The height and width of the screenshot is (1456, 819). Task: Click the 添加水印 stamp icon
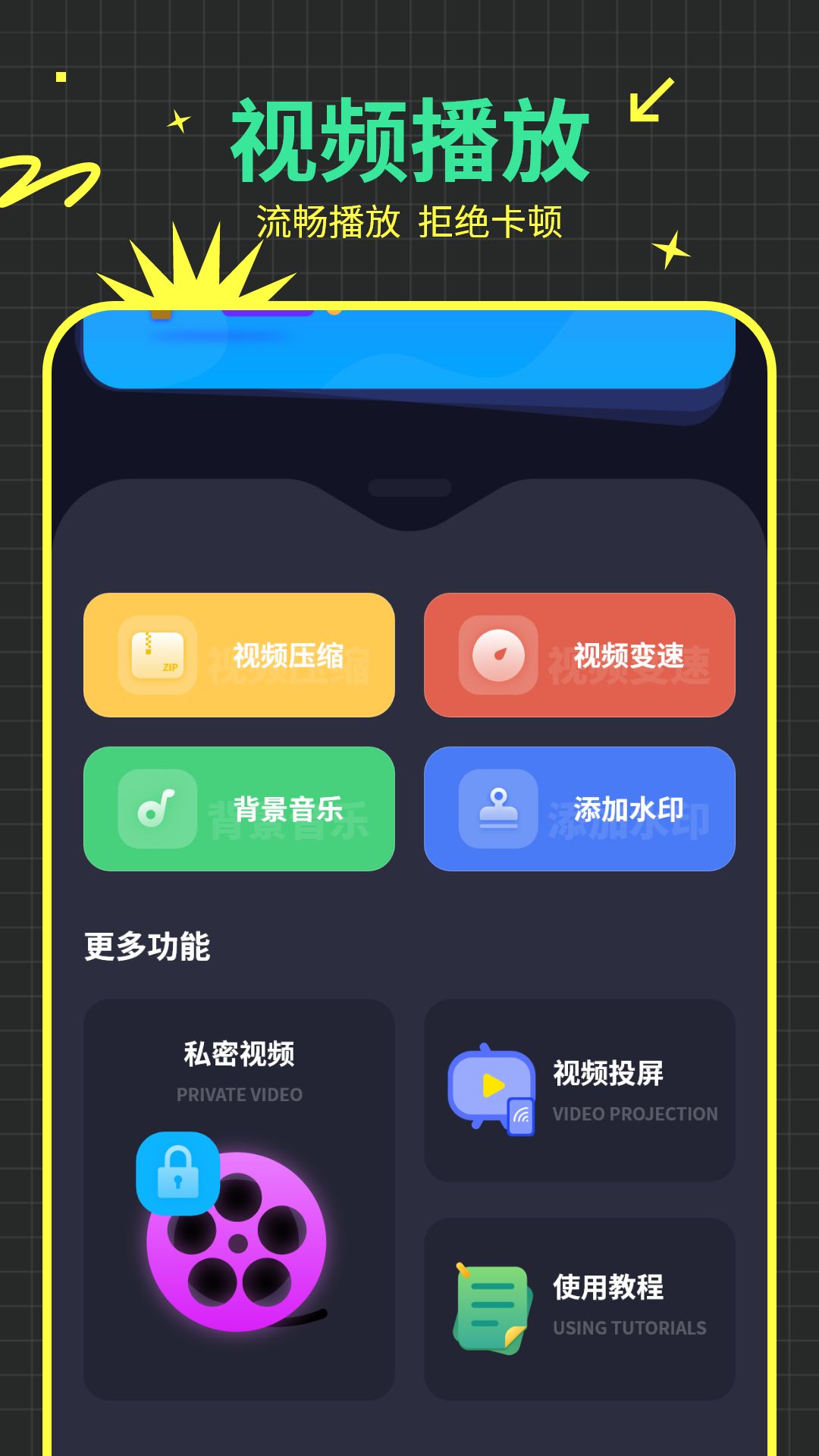click(497, 809)
